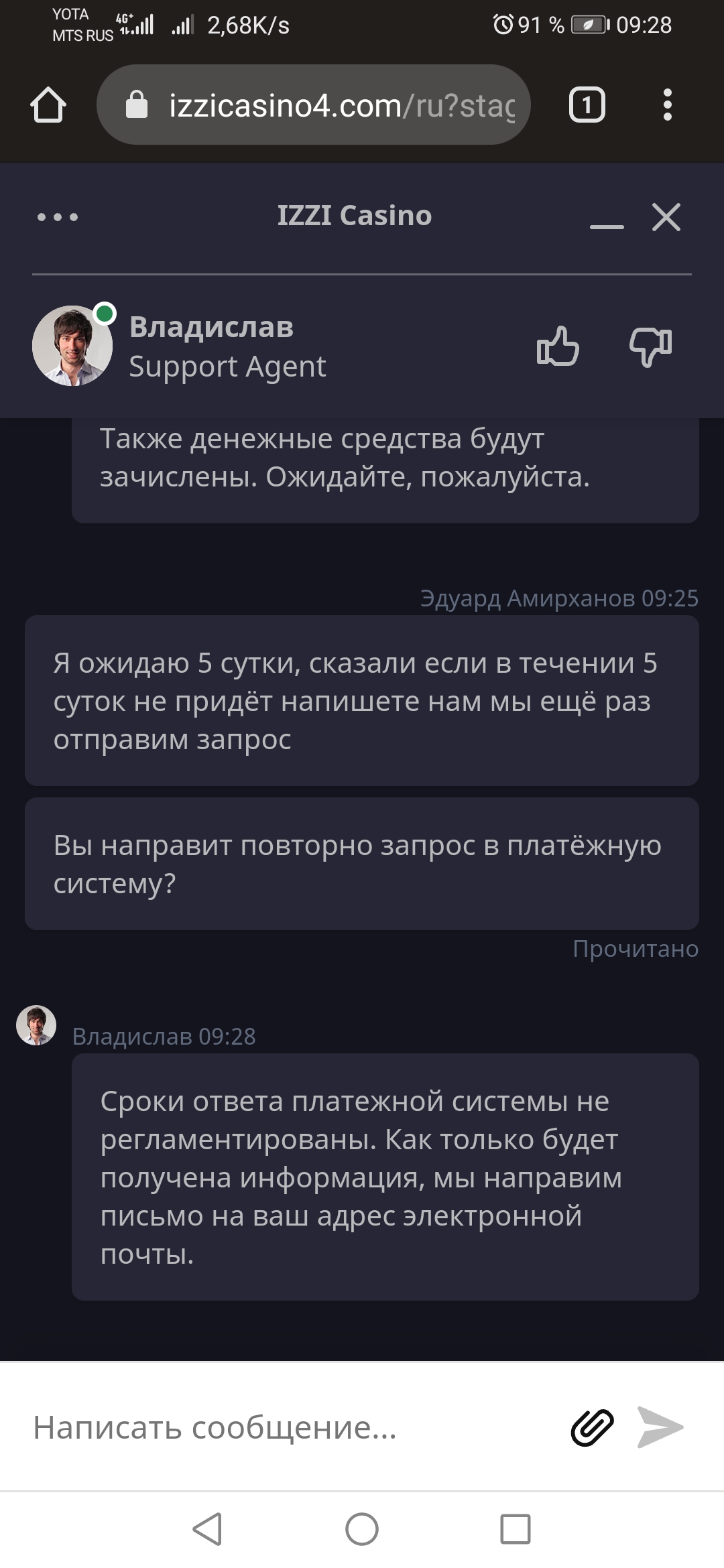Close the IZZI Casino chat
Screen dimensions: 724x1568
666,217
